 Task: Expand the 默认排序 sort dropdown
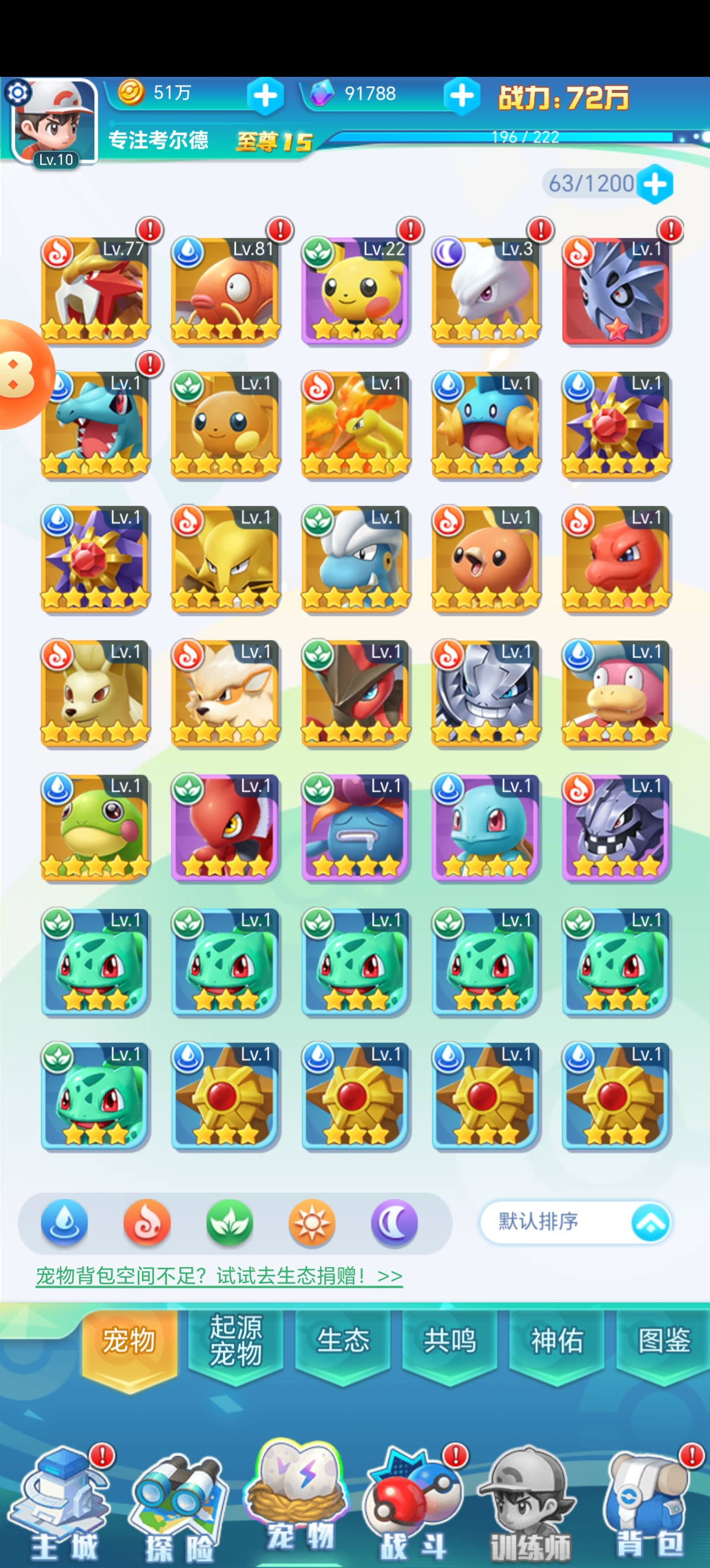coord(650,1222)
